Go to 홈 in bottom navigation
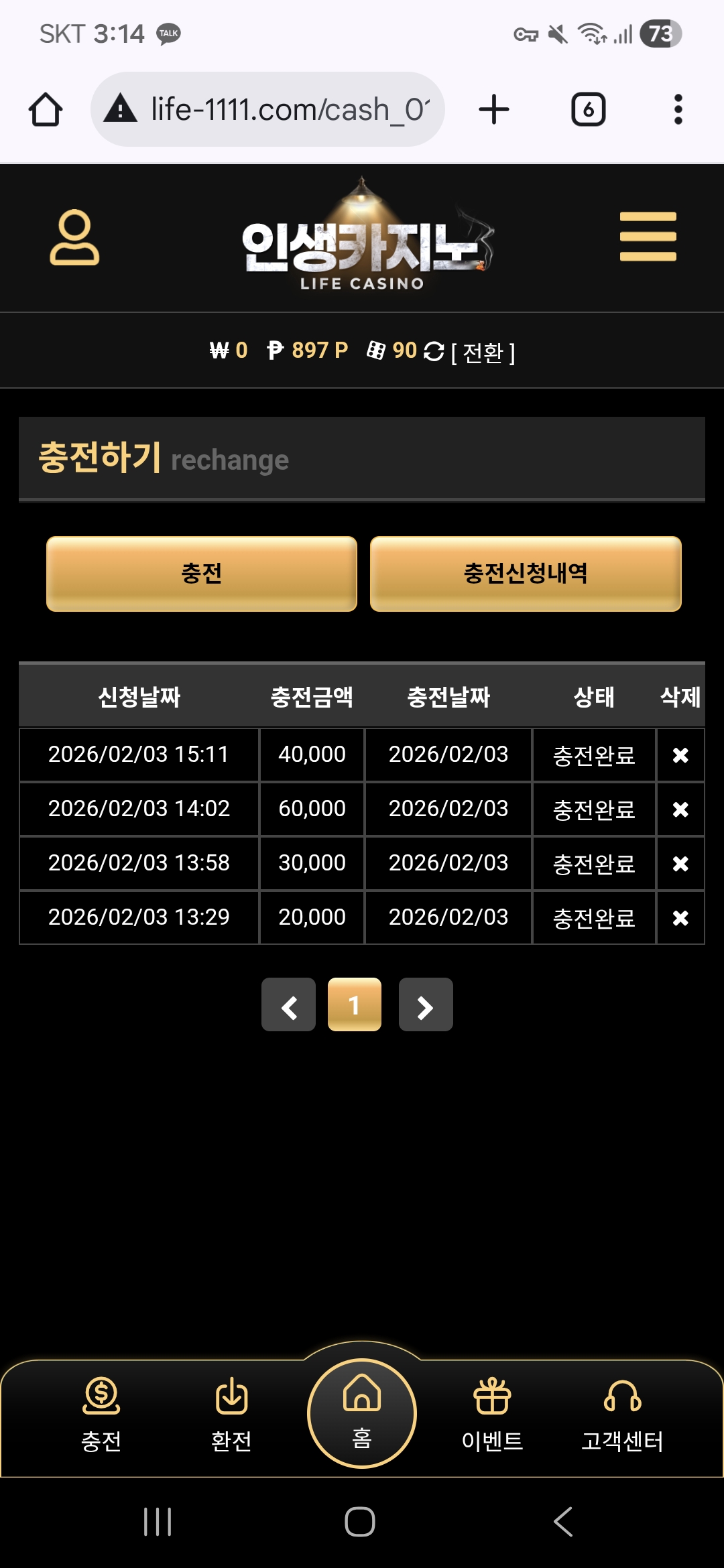The image size is (724, 1568). 362,1413
